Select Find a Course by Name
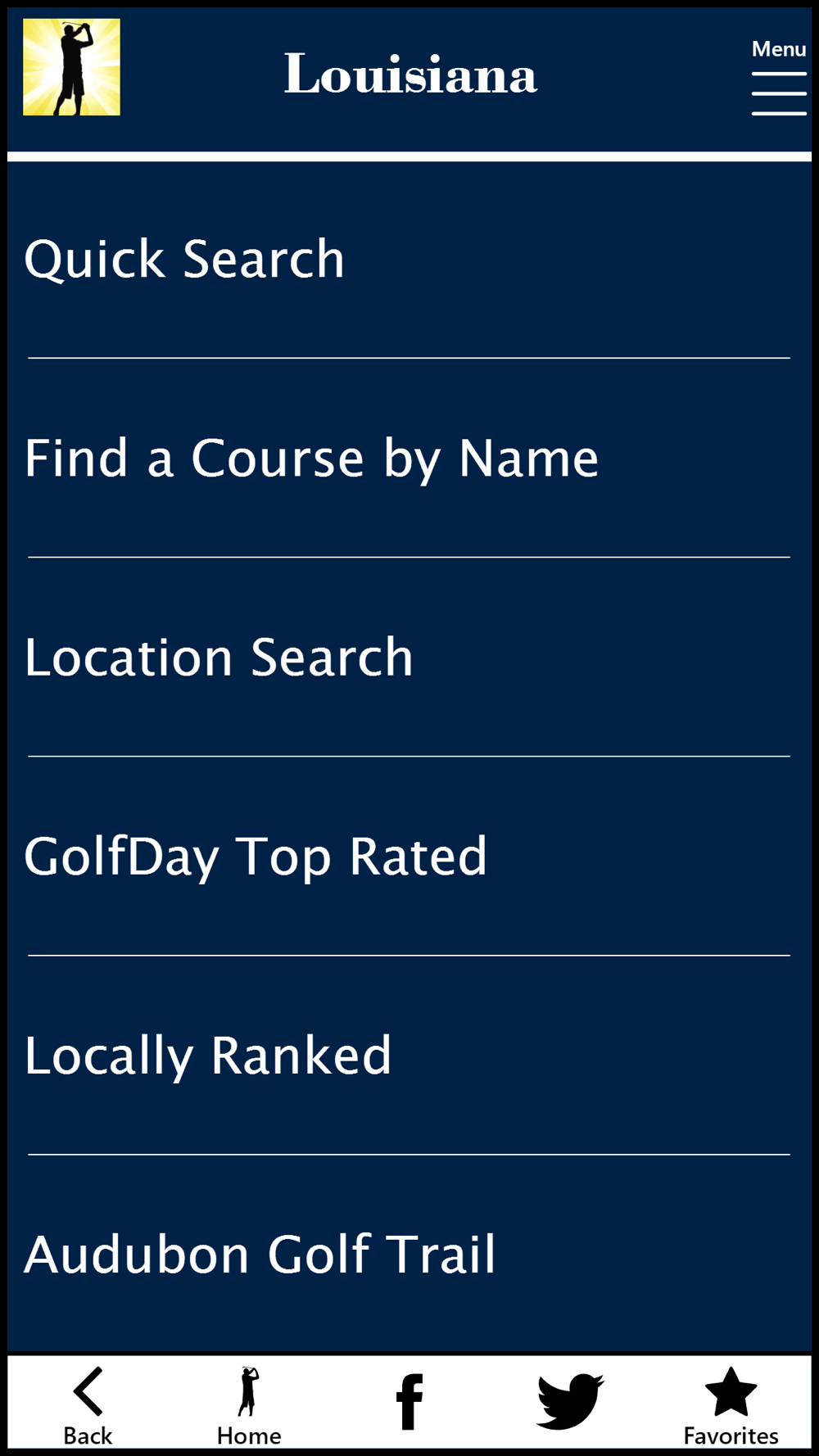 coord(409,459)
